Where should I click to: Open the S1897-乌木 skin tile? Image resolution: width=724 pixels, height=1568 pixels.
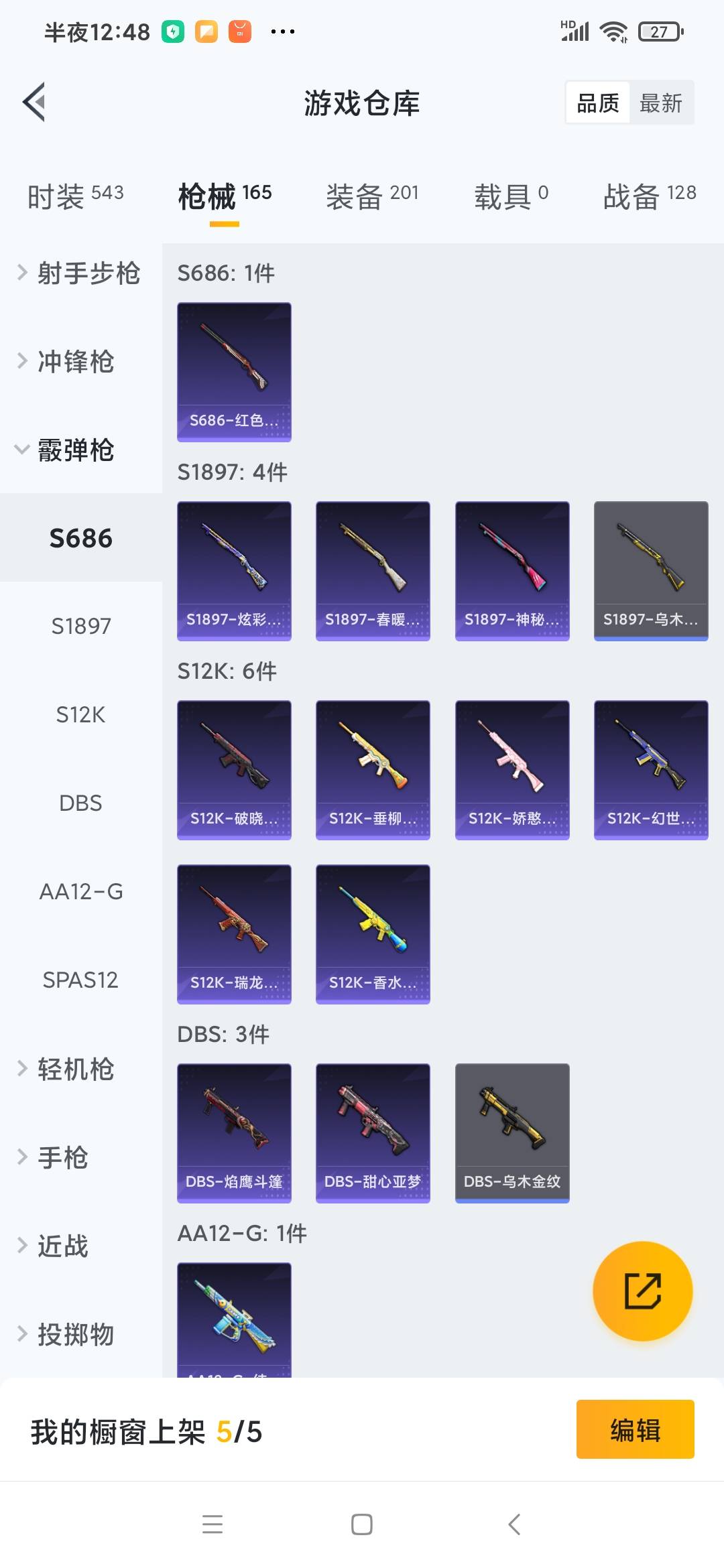click(651, 571)
